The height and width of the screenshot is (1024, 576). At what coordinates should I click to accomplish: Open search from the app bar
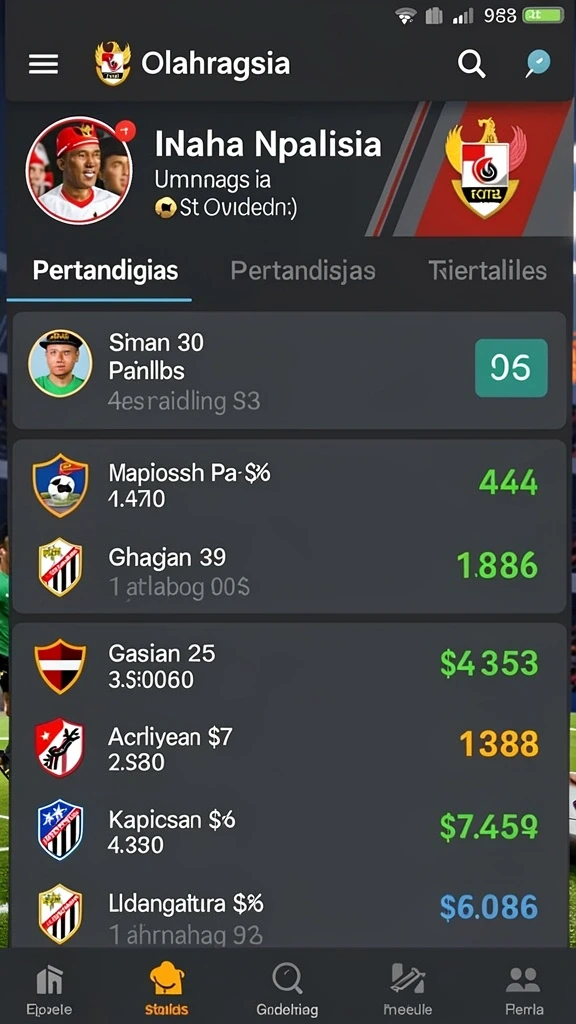pyautogui.click(x=471, y=63)
